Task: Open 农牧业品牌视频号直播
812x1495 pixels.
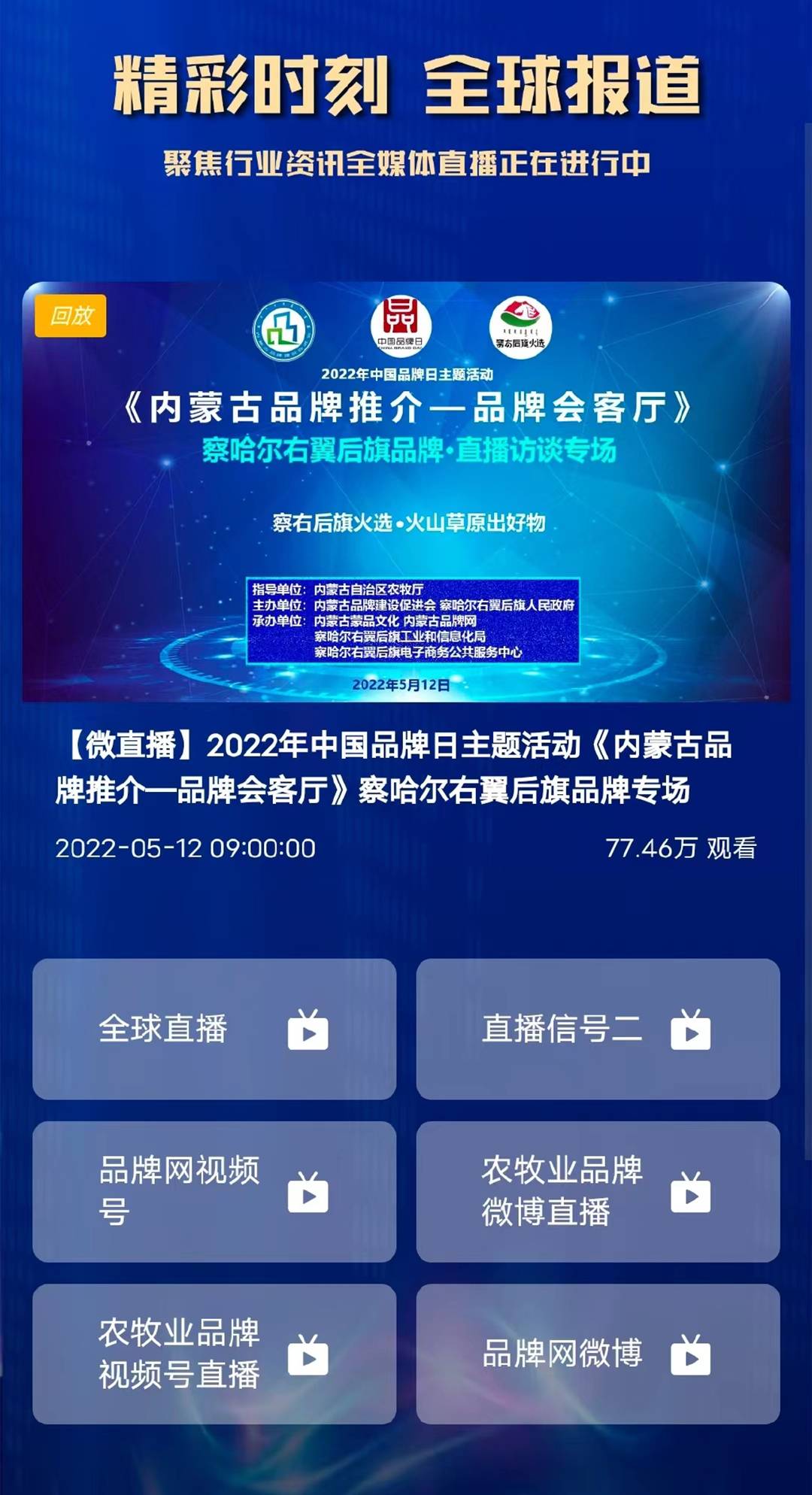Action: tap(214, 1354)
